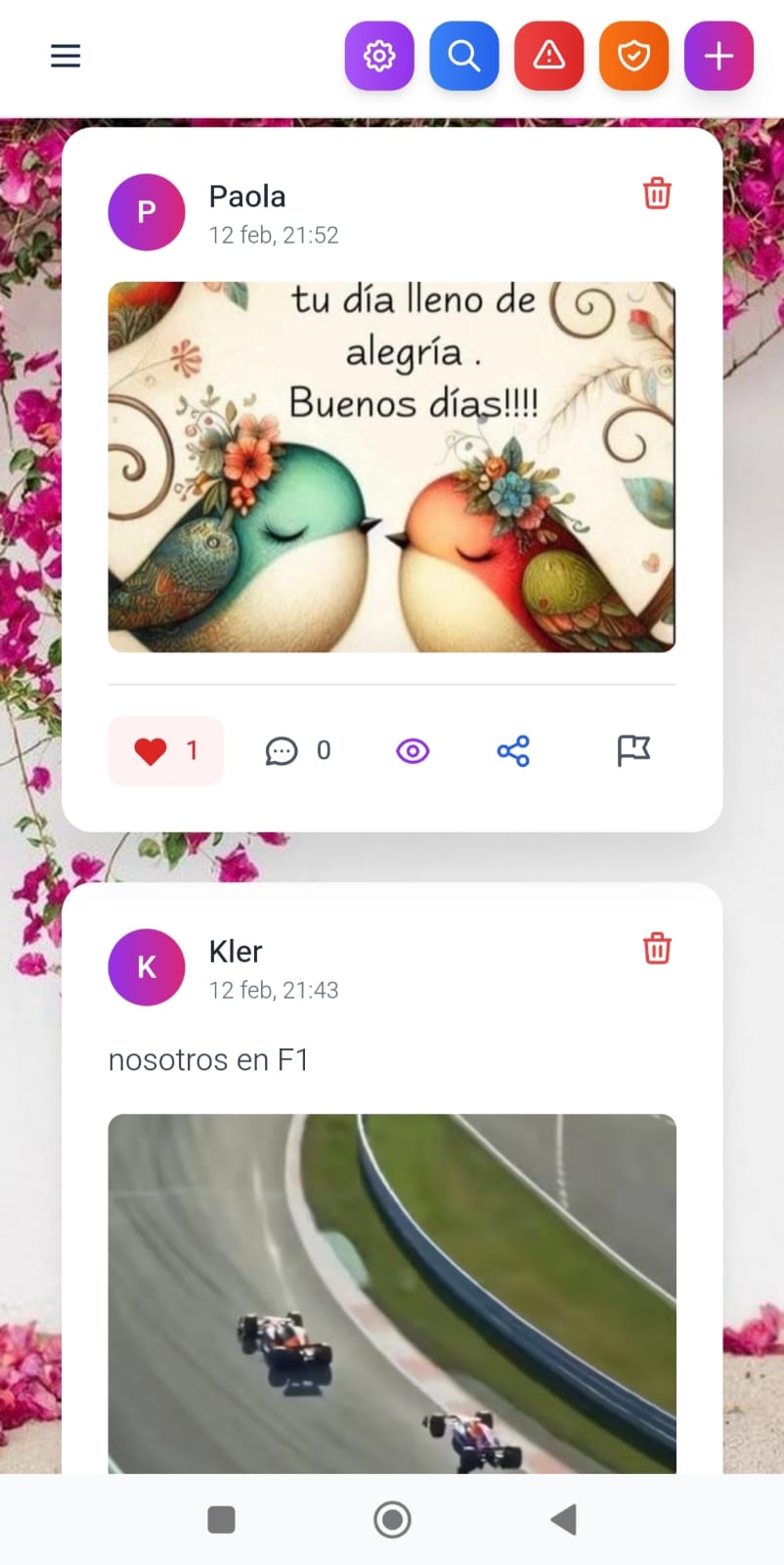784x1565 pixels.
Task: Open the orange shield verification icon
Action: 633,56
